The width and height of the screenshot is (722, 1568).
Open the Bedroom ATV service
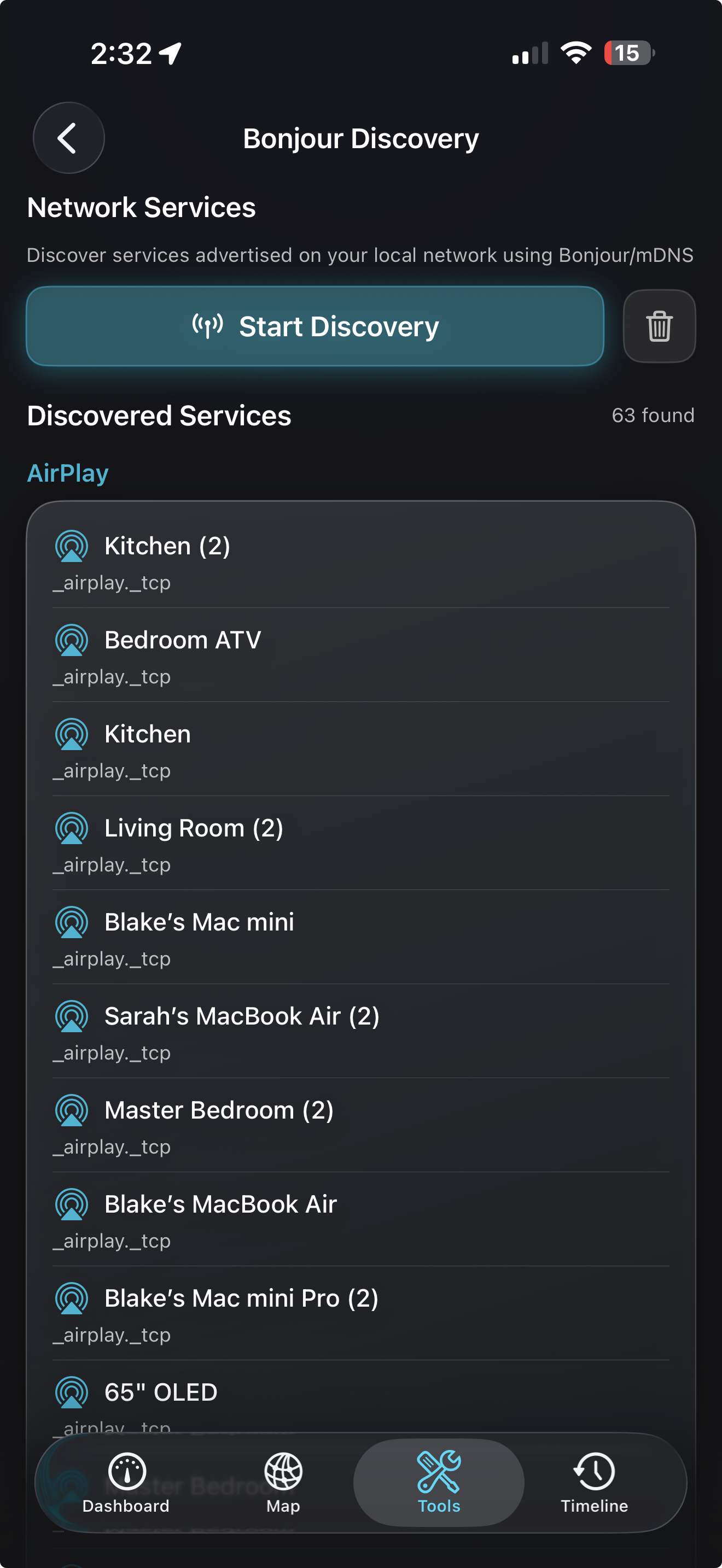[360, 656]
